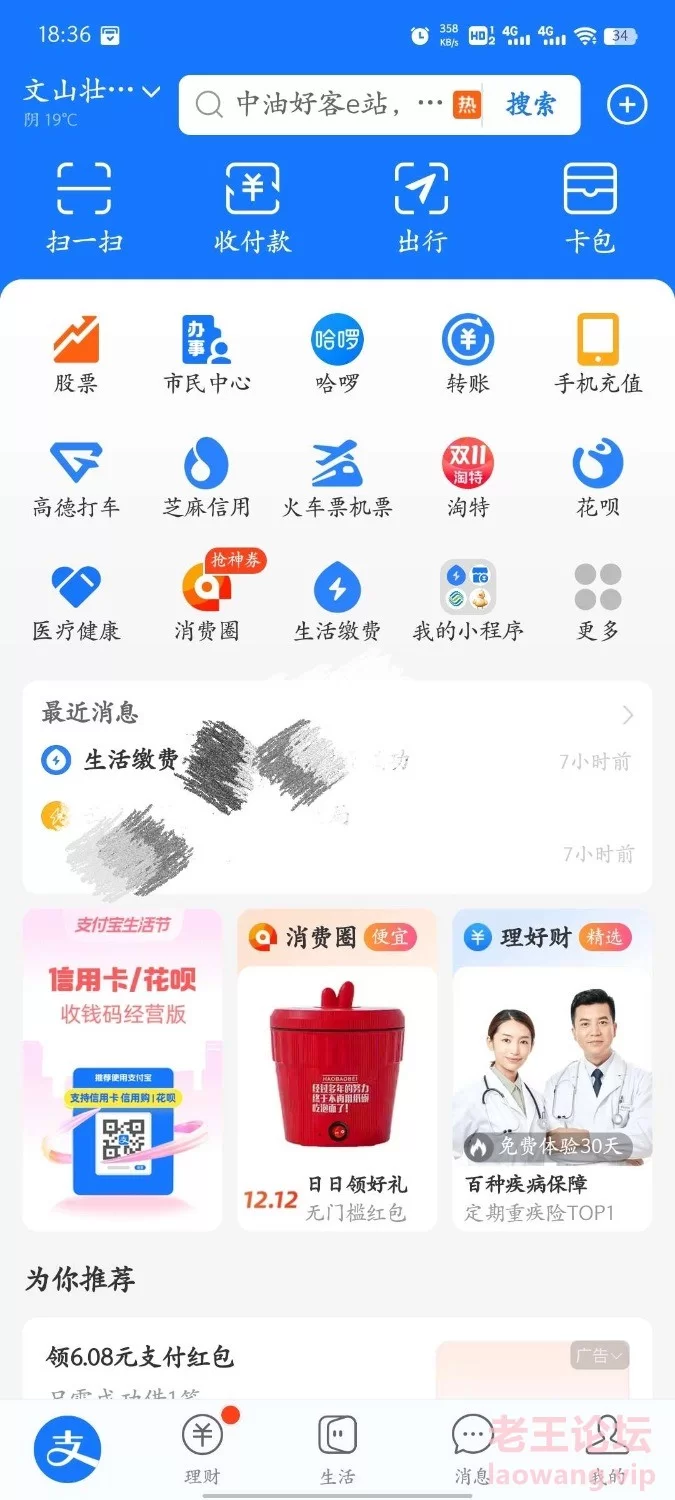Expand 最近消息 with the chevron
Image resolution: width=675 pixels, height=1500 pixels.
pyautogui.click(x=628, y=714)
